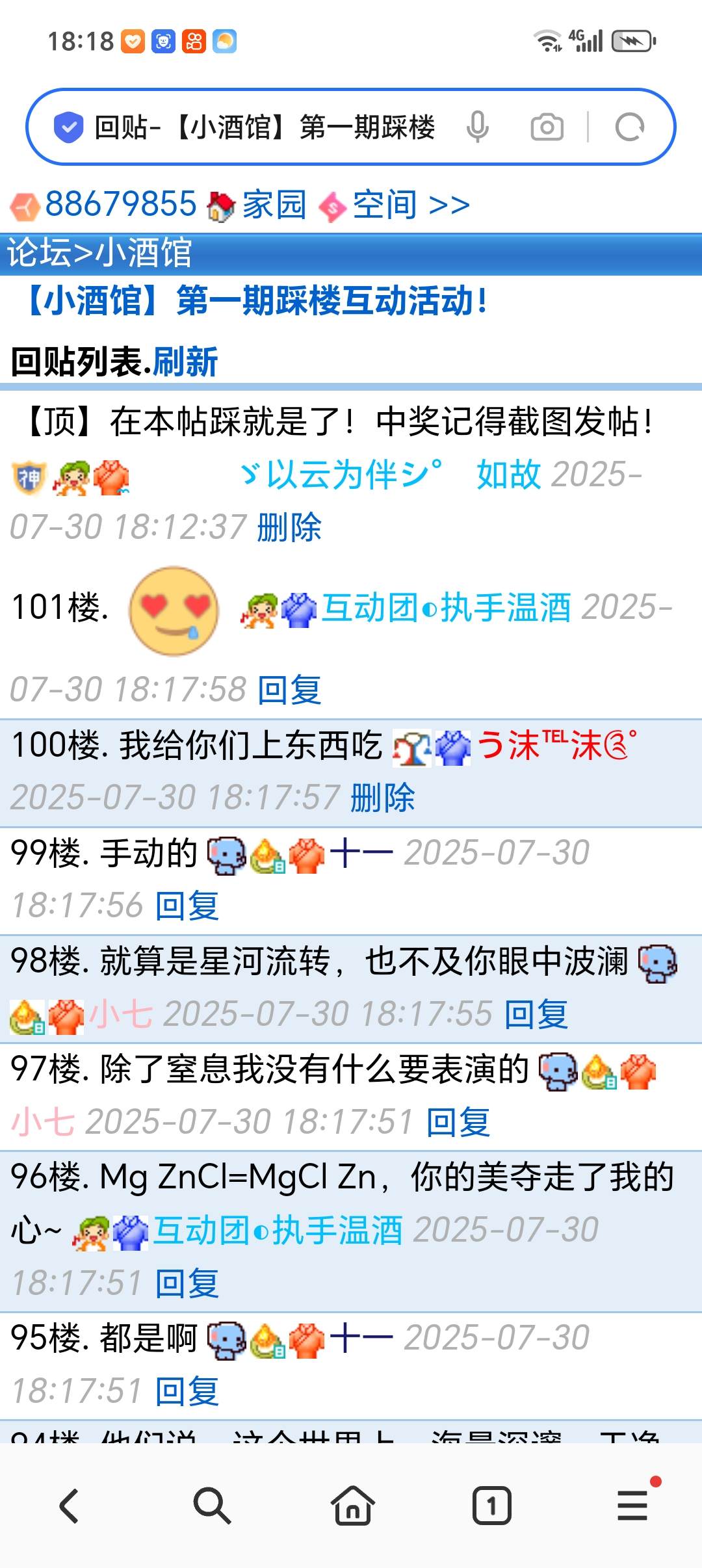Tap 刷新 to refresh the reply list
Image resolution: width=702 pixels, height=1568 pixels.
point(185,361)
